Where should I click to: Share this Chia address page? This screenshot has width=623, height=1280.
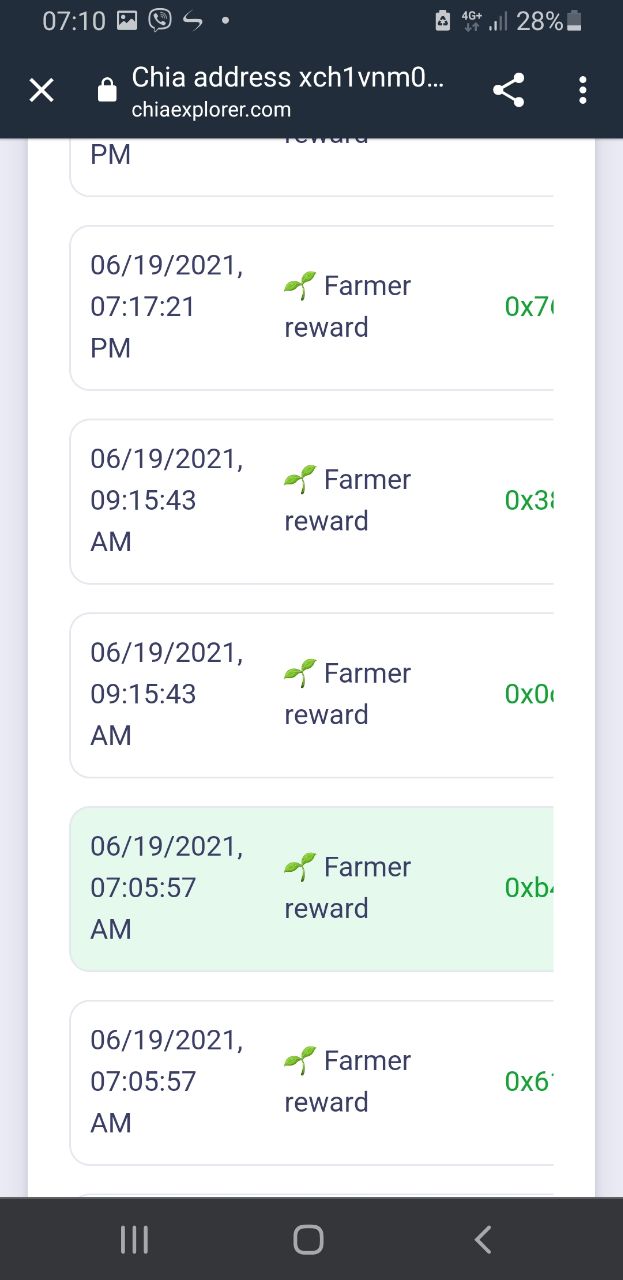pos(509,91)
